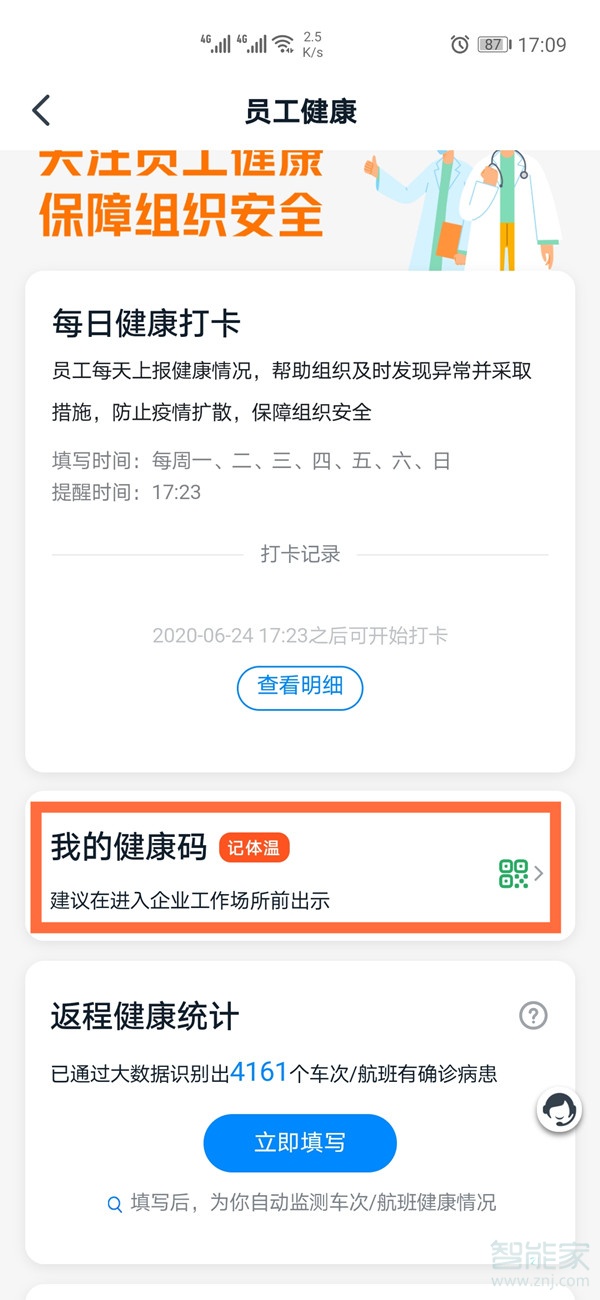Open 我的健康码 card
The width and height of the screenshot is (600, 1300).
pos(300,866)
